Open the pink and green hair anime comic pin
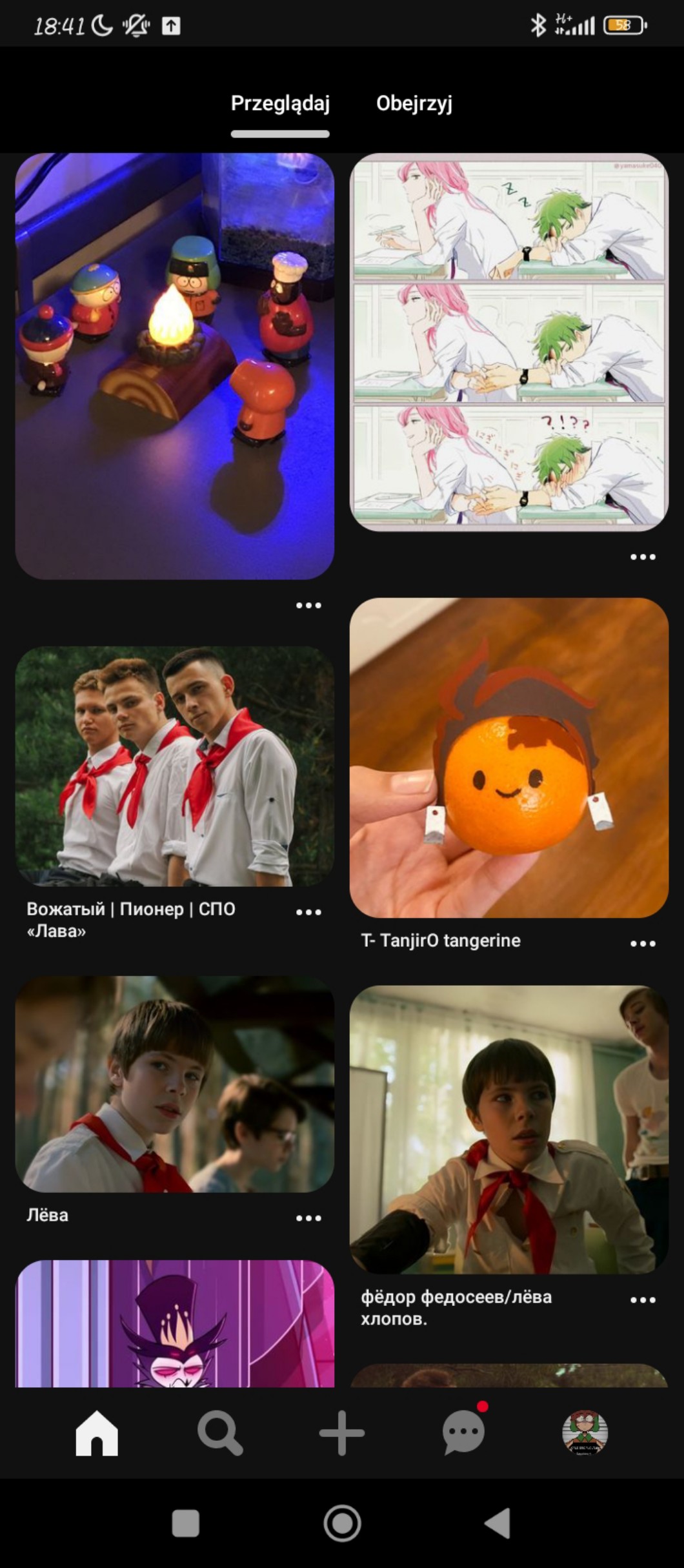The width and height of the screenshot is (684, 1568). pos(508,341)
